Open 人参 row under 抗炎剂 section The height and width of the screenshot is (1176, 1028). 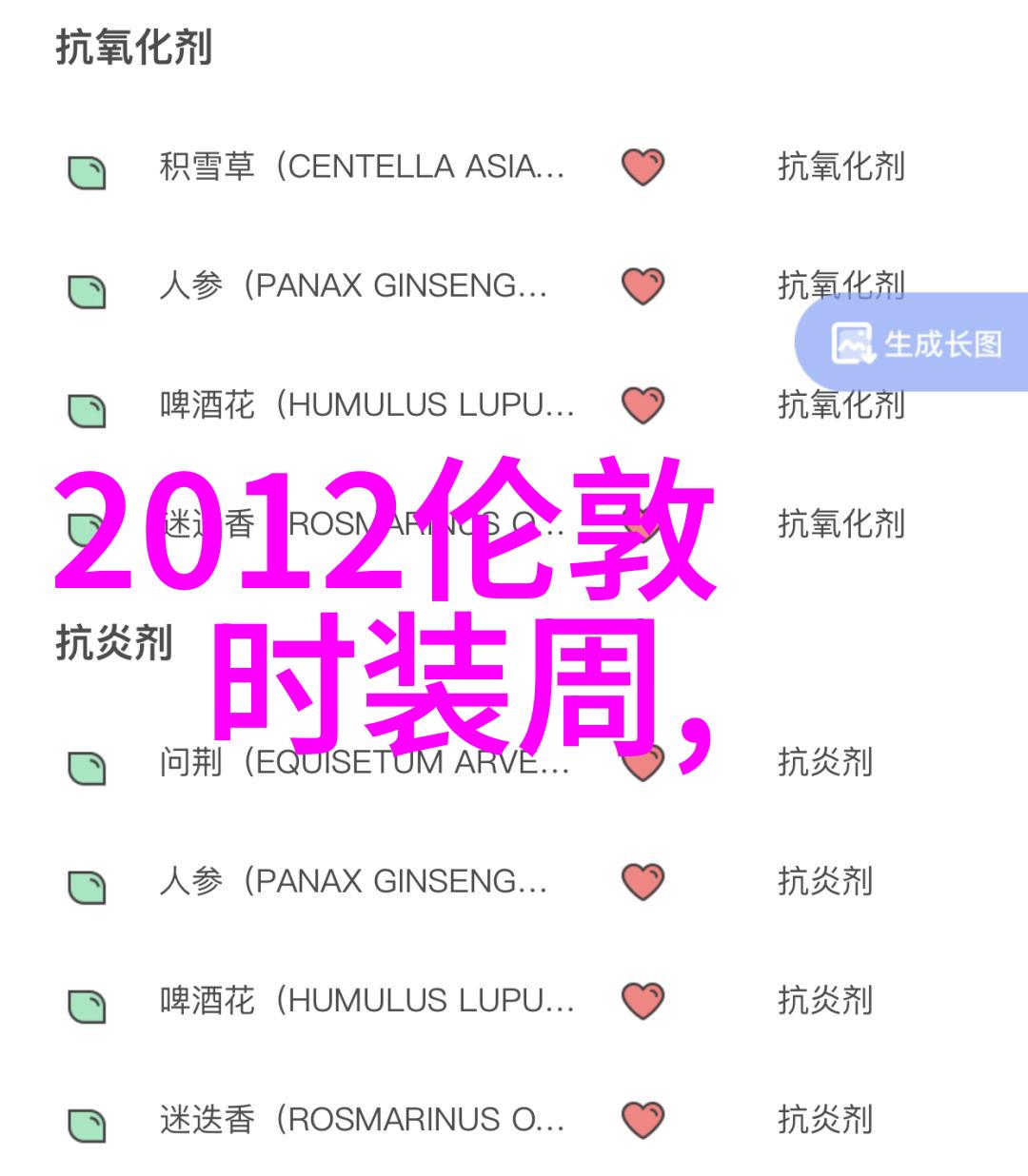354,882
